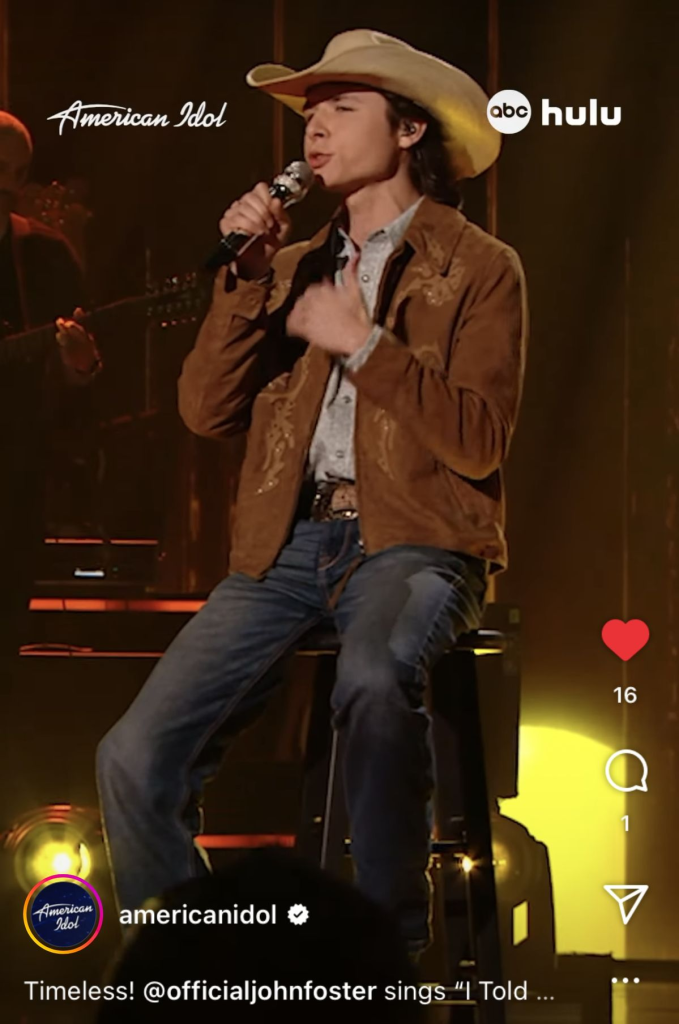Open the comments on this reel
The width and height of the screenshot is (679, 1024).
click(x=626, y=771)
